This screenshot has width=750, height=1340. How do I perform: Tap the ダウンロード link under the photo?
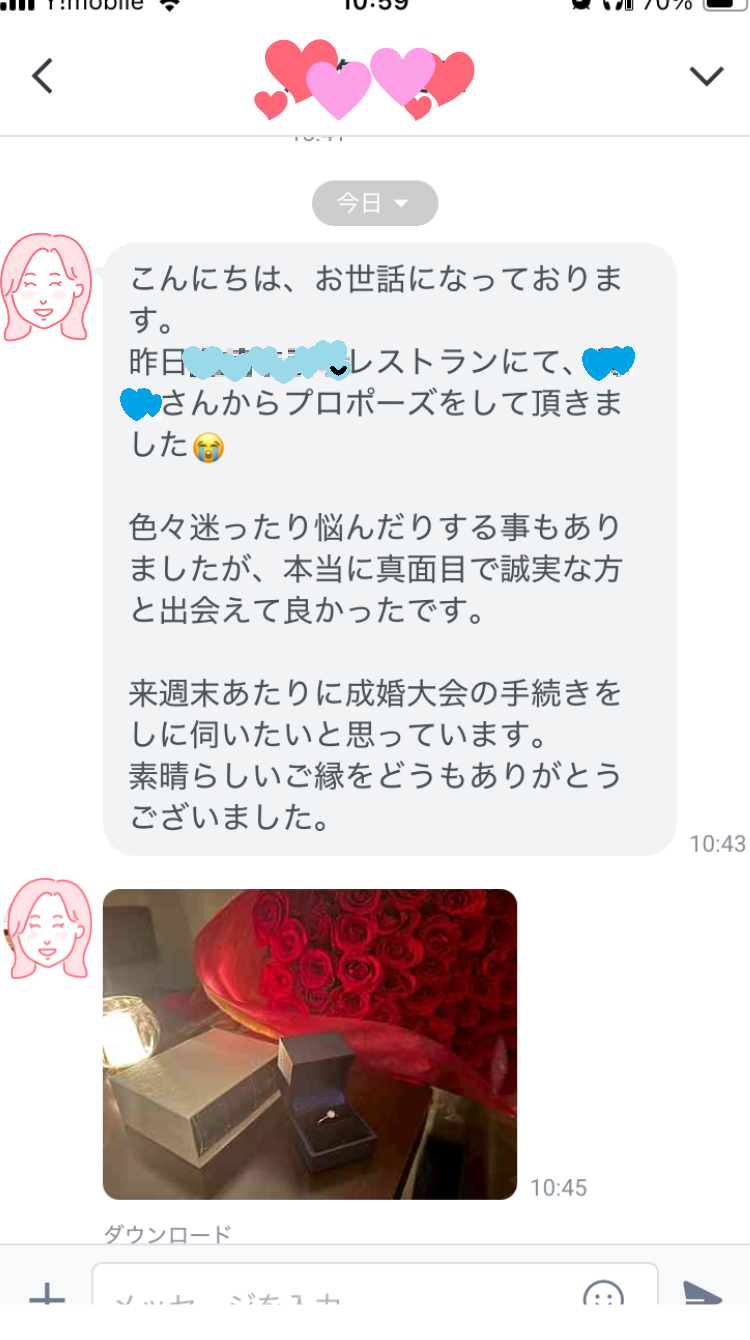click(167, 1234)
